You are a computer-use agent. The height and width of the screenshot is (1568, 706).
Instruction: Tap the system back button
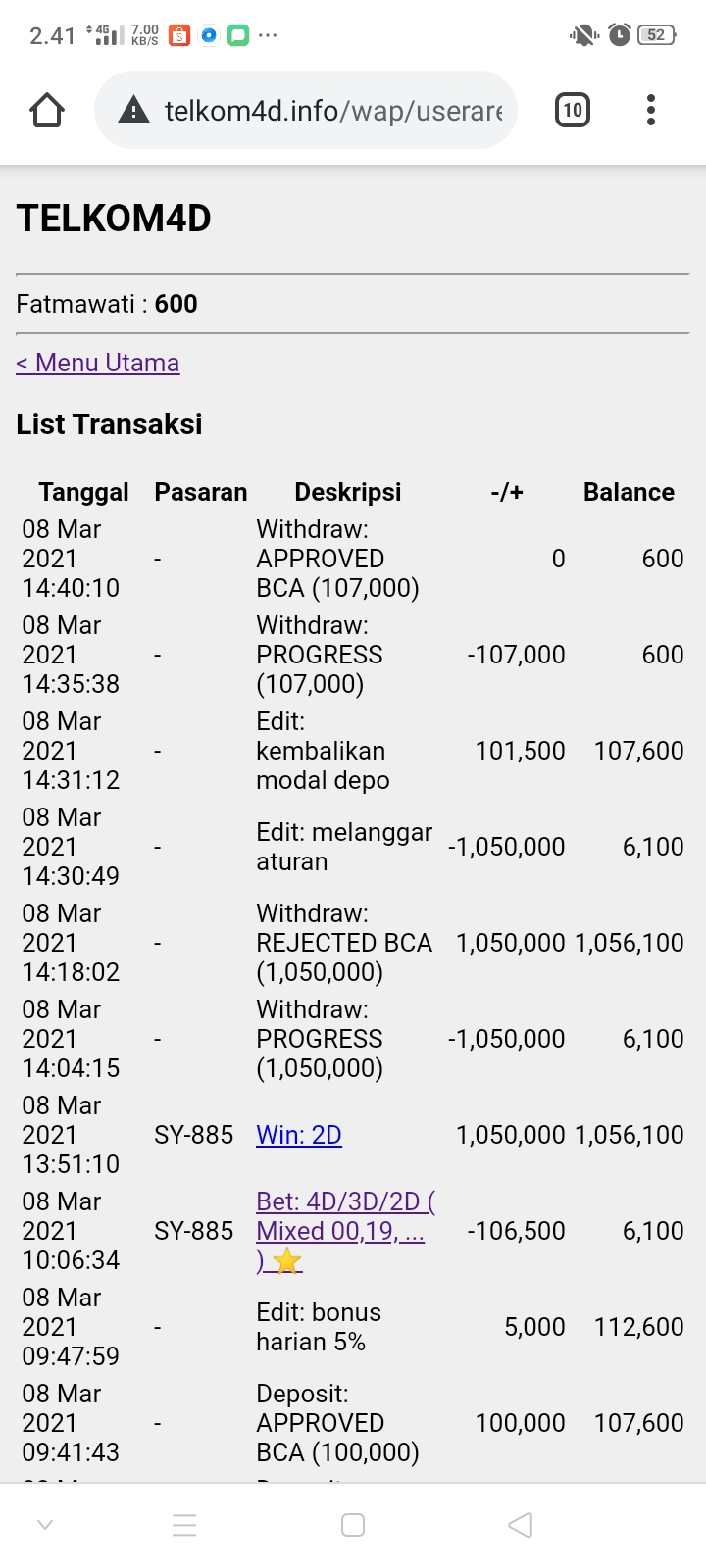point(521,1525)
